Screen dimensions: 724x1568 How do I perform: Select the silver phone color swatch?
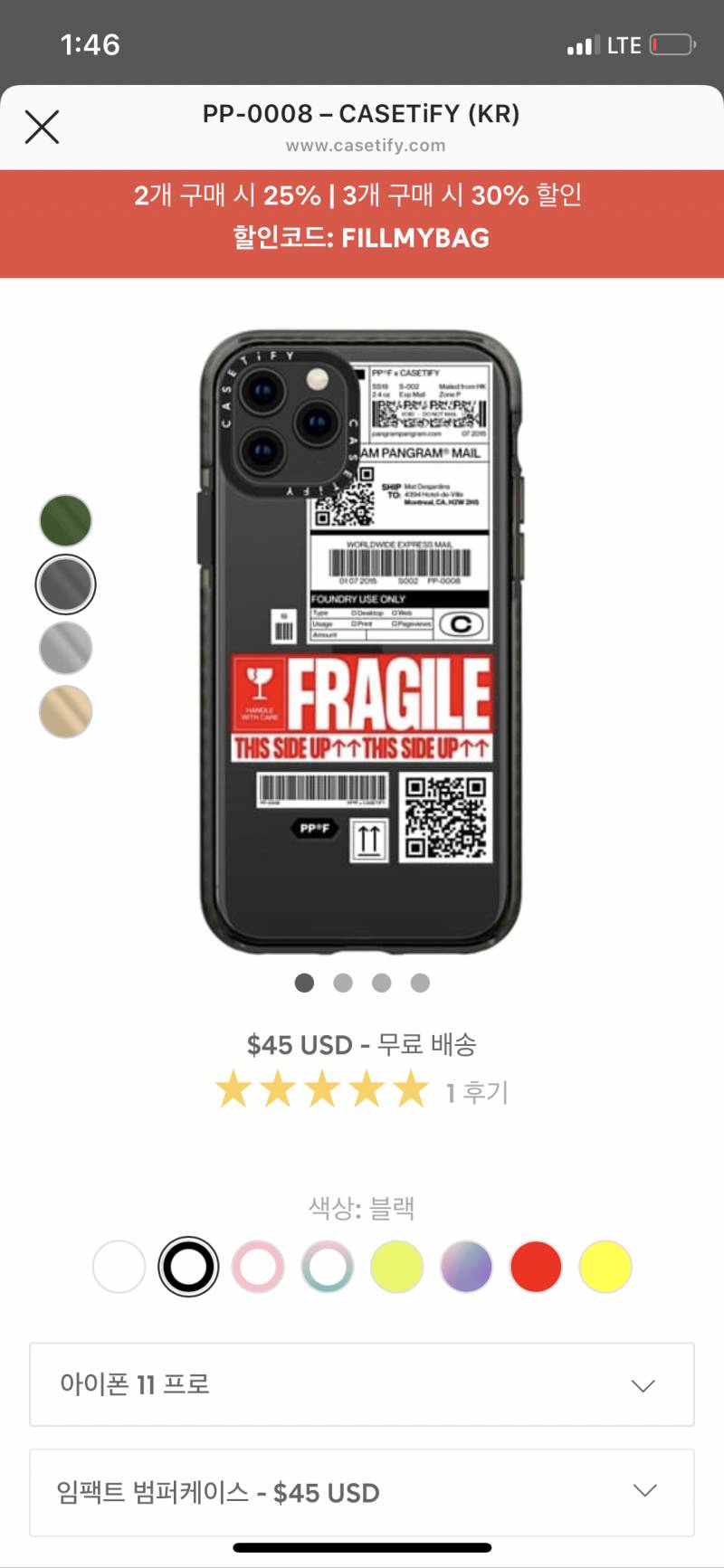66,648
